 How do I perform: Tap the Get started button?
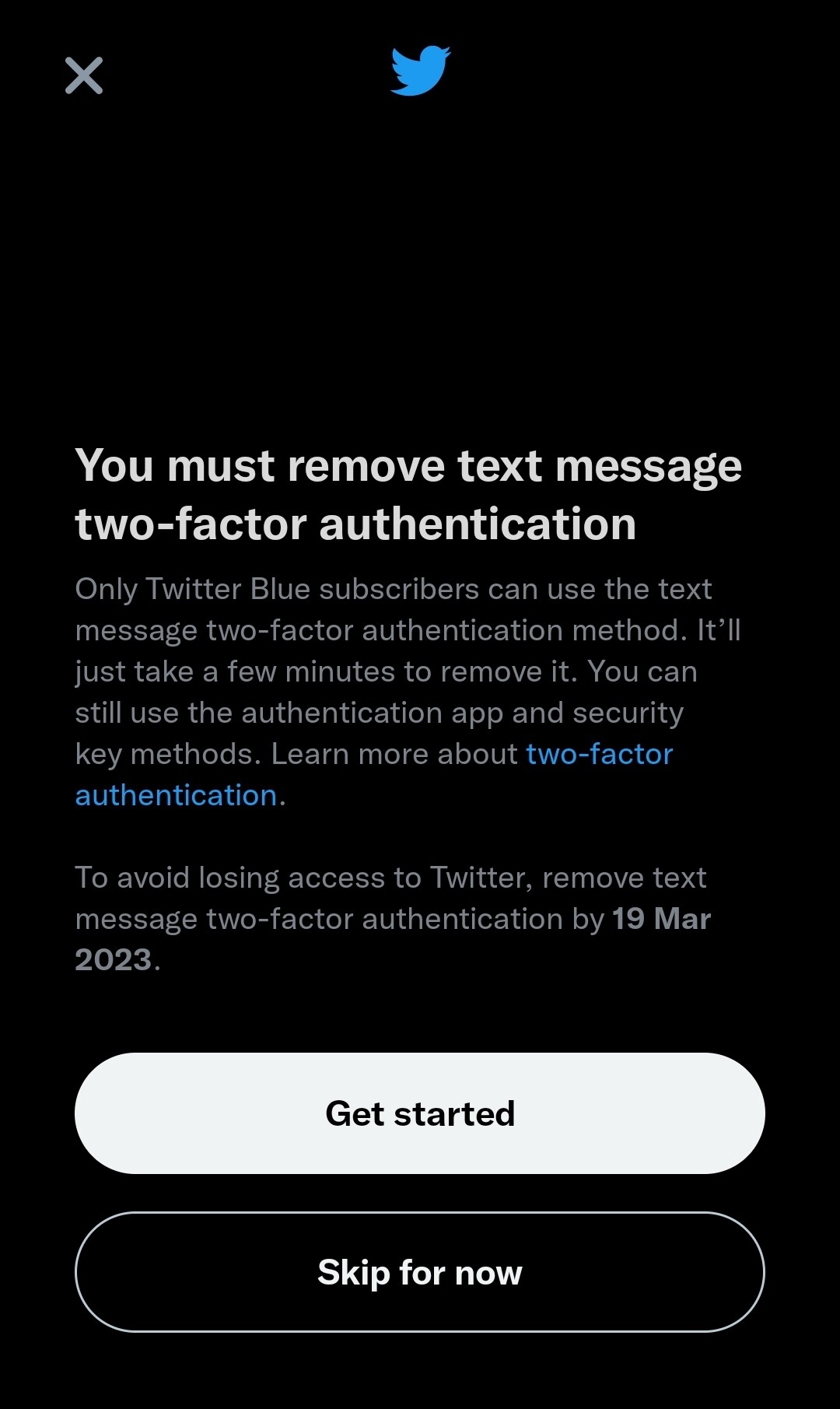420,1113
